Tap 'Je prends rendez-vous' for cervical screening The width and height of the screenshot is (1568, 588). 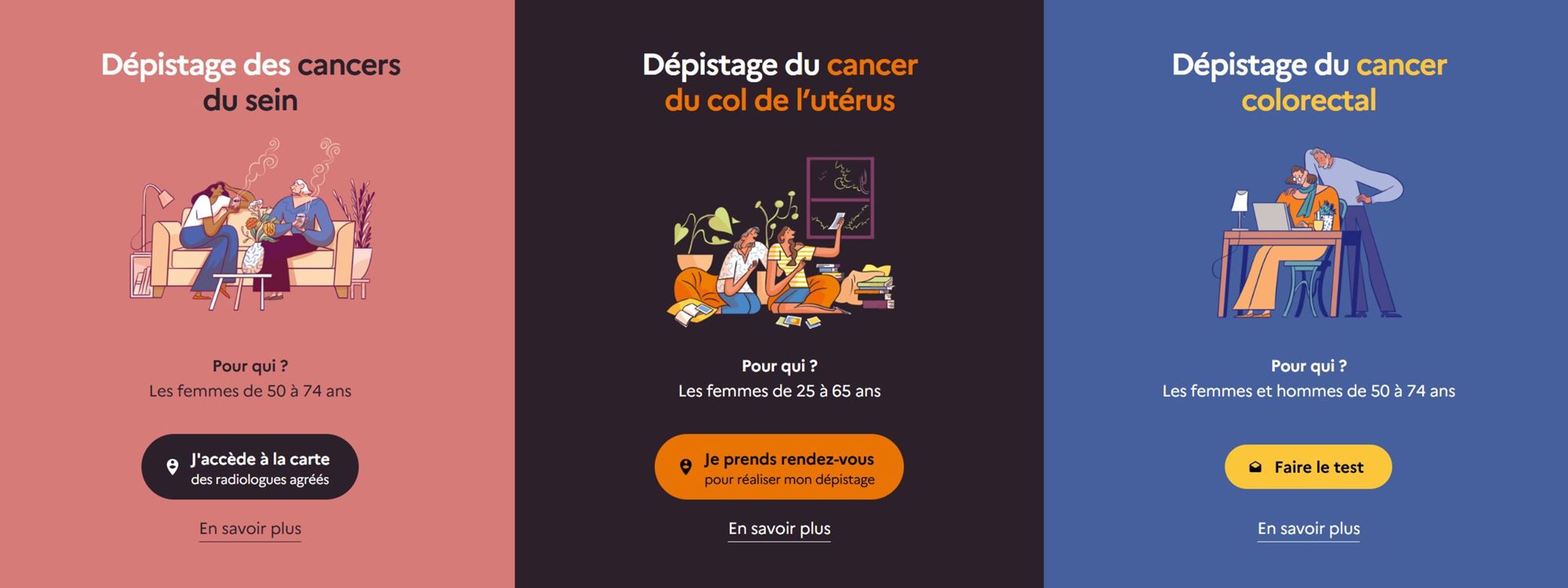click(x=779, y=467)
